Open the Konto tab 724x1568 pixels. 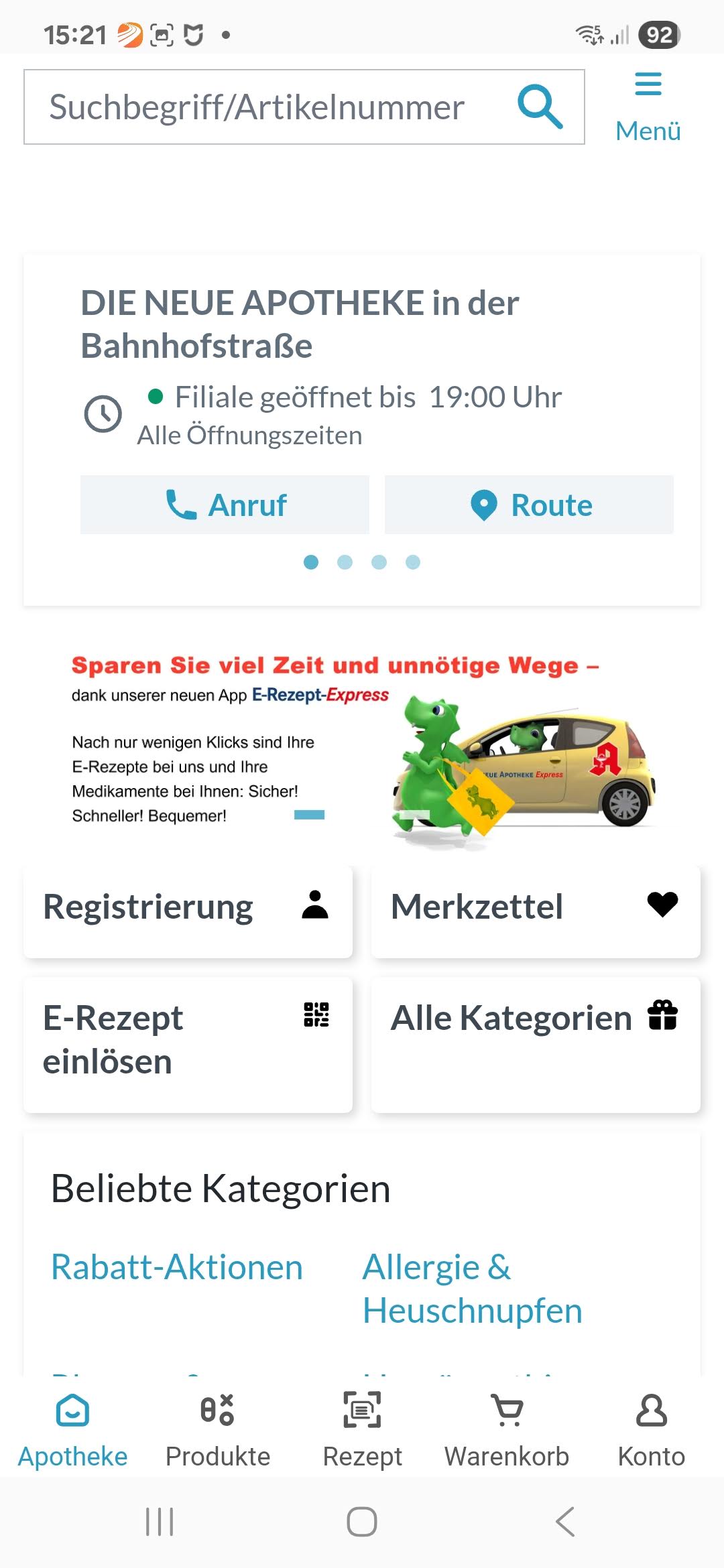[x=651, y=1429]
